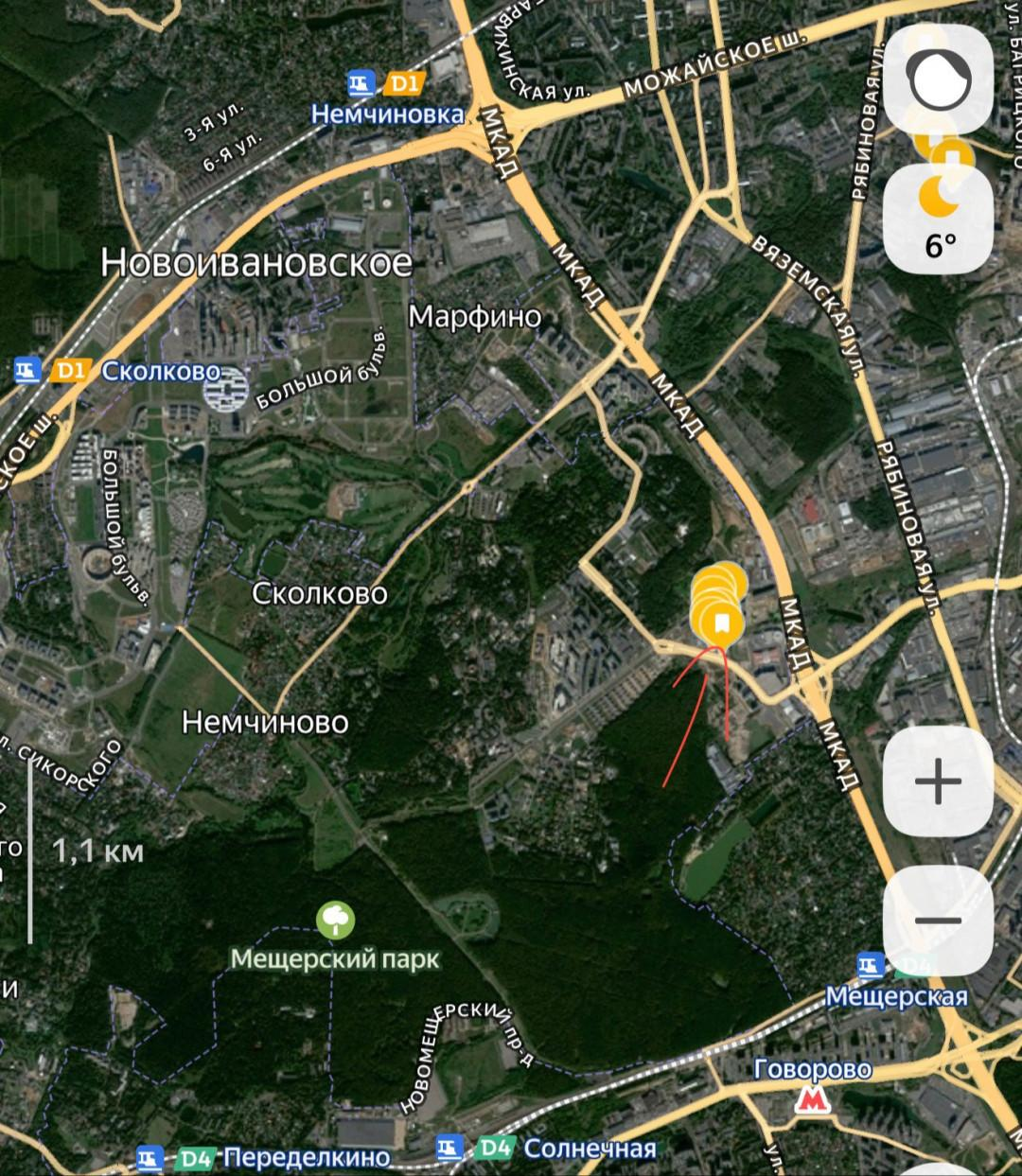Open the Мещерская D4 station marker
The height and width of the screenshot is (1176, 1022).
[x=870, y=967]
